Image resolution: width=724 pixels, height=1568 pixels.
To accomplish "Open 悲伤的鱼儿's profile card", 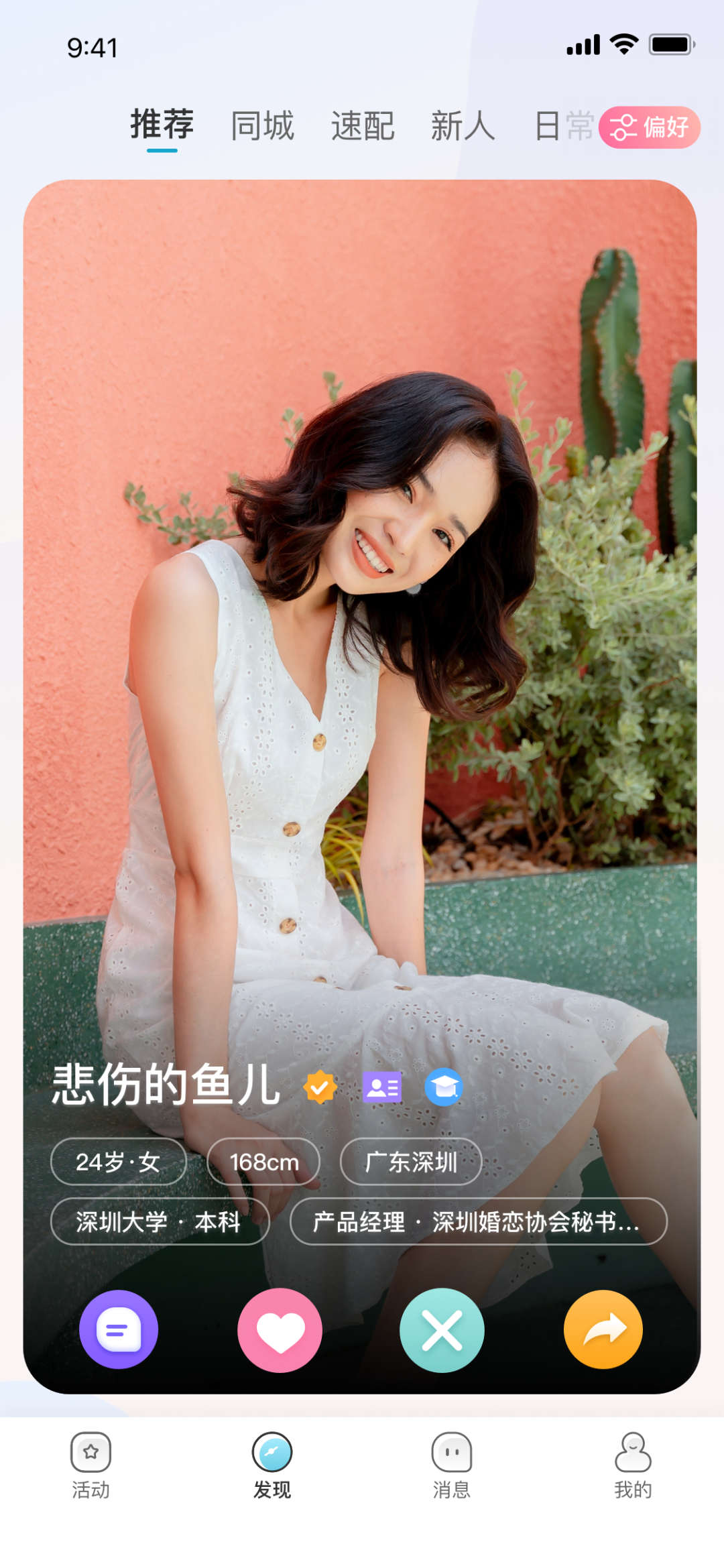I will 362,670.
